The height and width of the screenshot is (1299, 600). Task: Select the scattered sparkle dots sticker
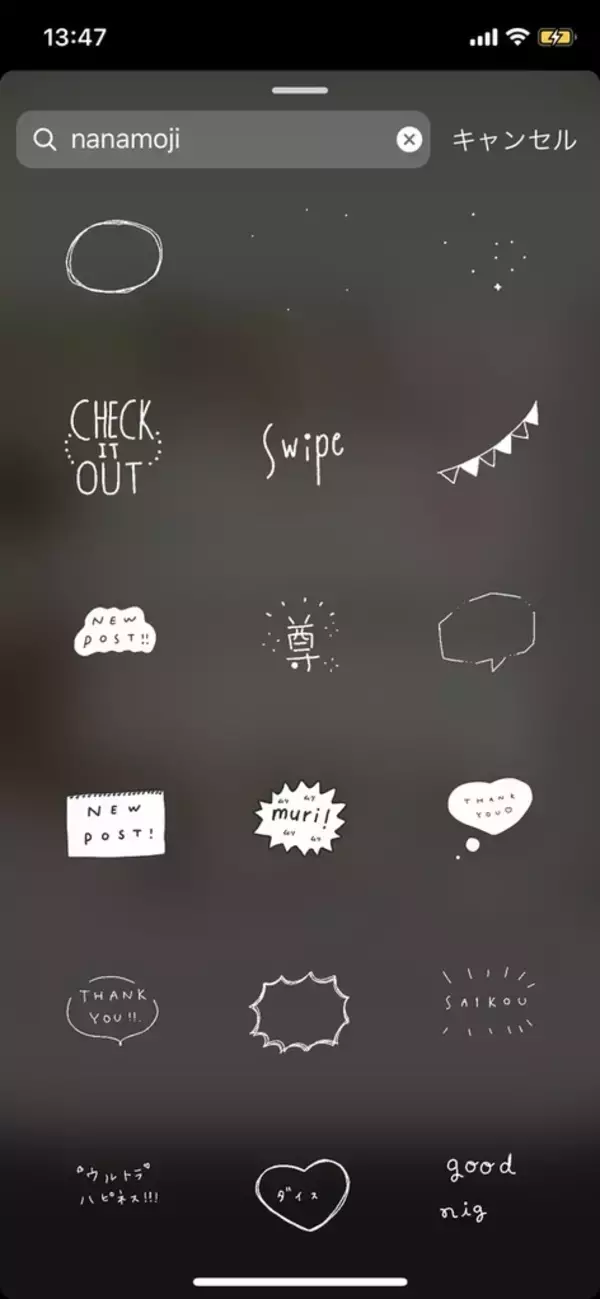(x=497, y=257)
